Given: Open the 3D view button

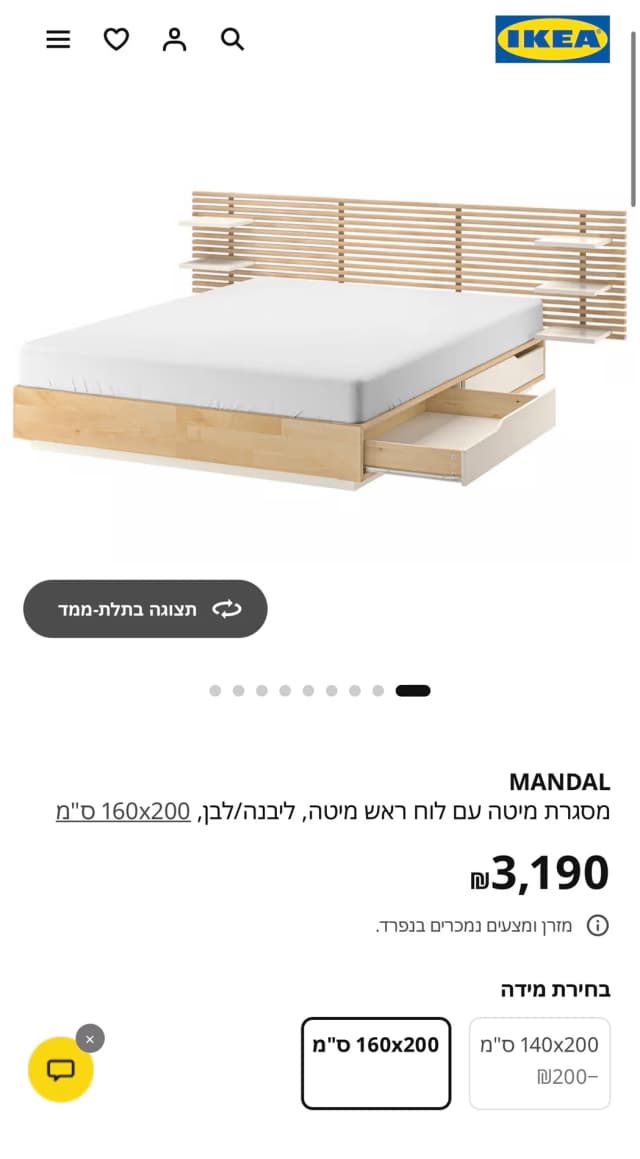Looking at the screenshot, I should click(146, 608).
